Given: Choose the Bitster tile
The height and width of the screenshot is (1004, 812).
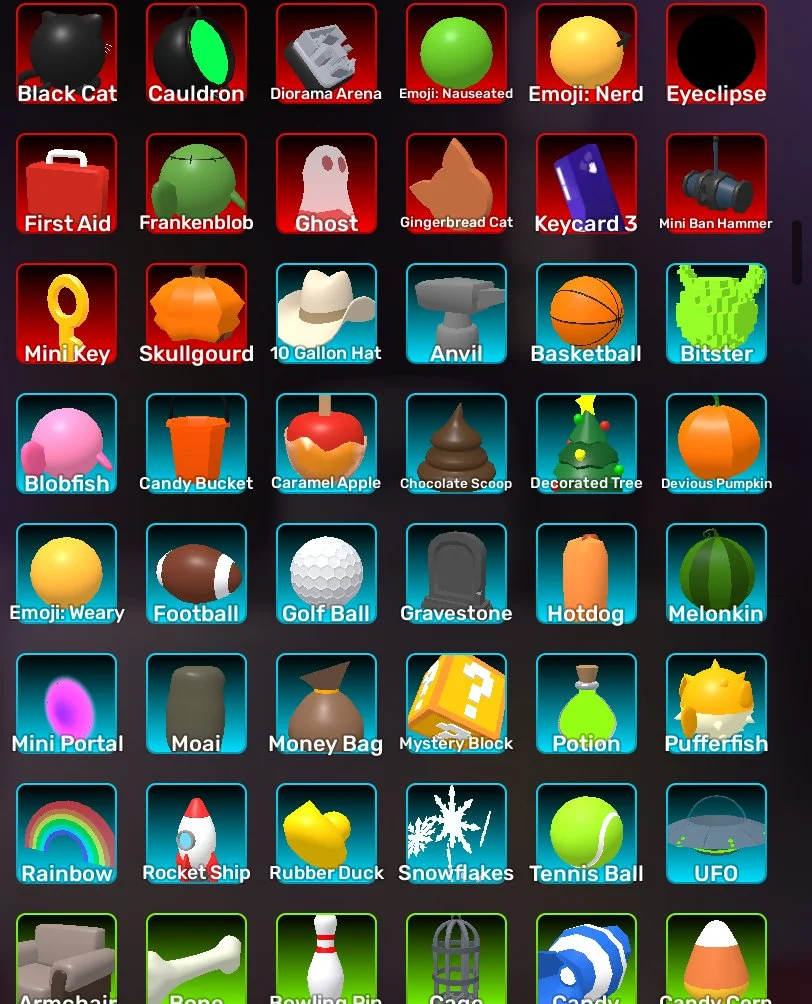Looking at the screenshot, I should pyautogui.click(x=717, y=314).
